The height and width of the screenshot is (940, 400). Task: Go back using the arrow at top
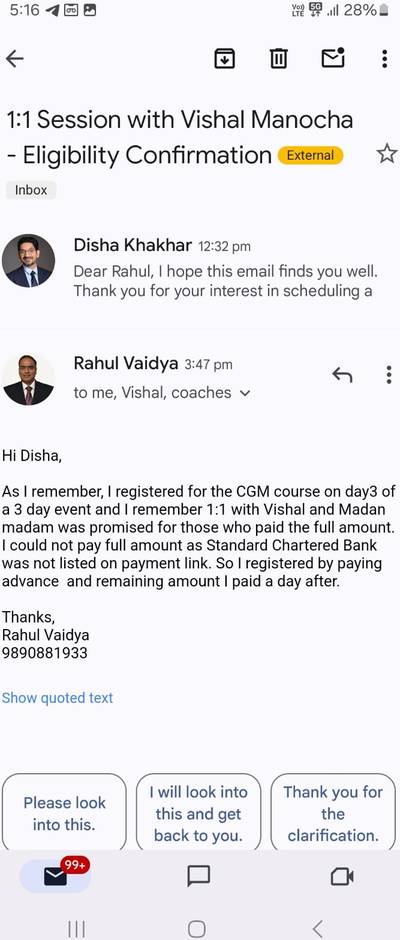tap(14, 58)
